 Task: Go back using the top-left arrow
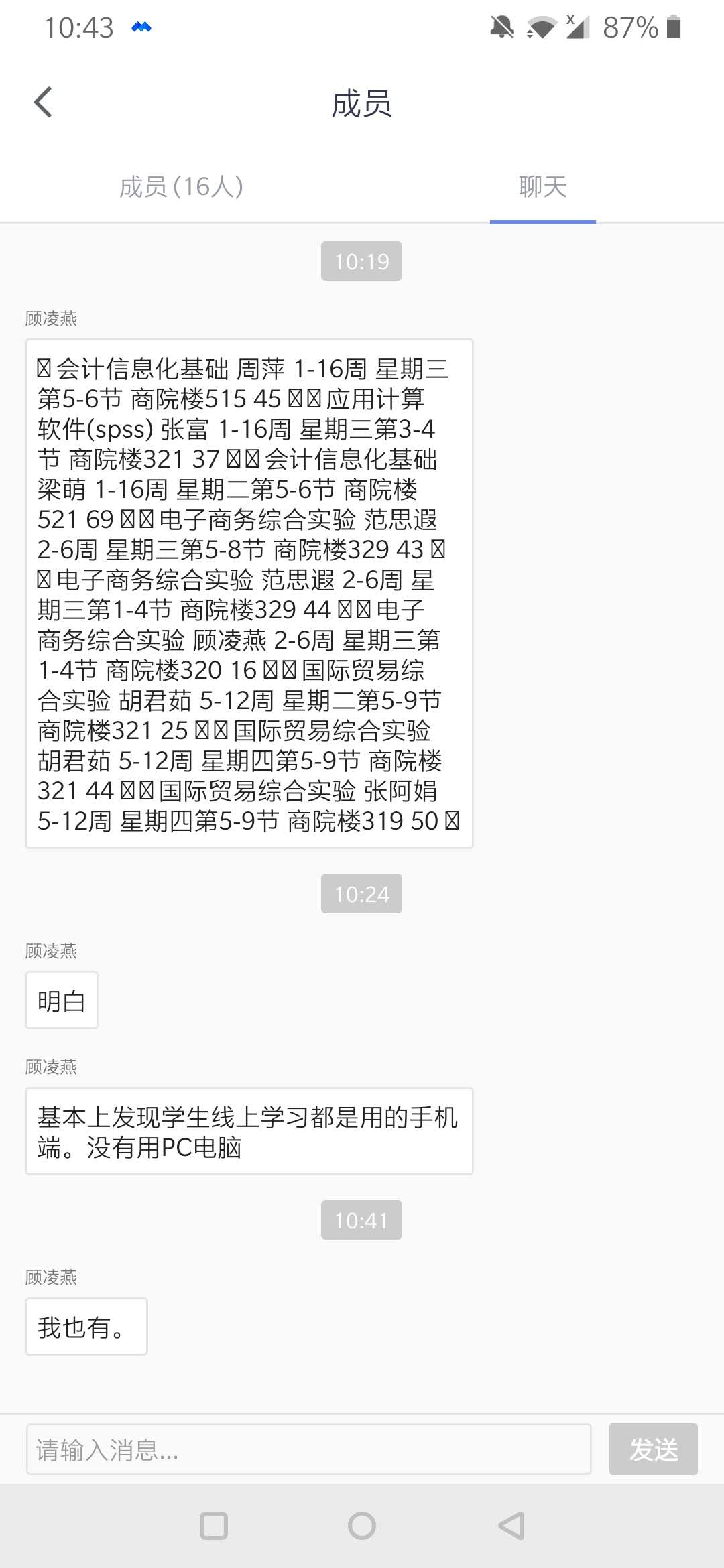[43, 103]
